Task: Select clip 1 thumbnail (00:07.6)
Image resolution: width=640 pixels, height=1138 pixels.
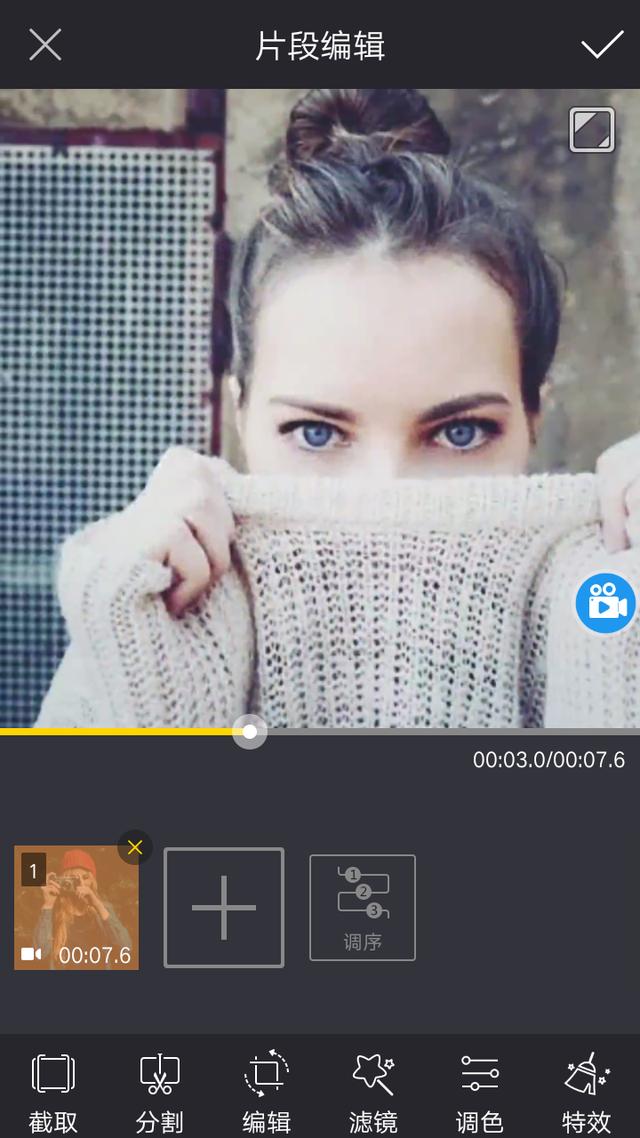Action: 76,907
